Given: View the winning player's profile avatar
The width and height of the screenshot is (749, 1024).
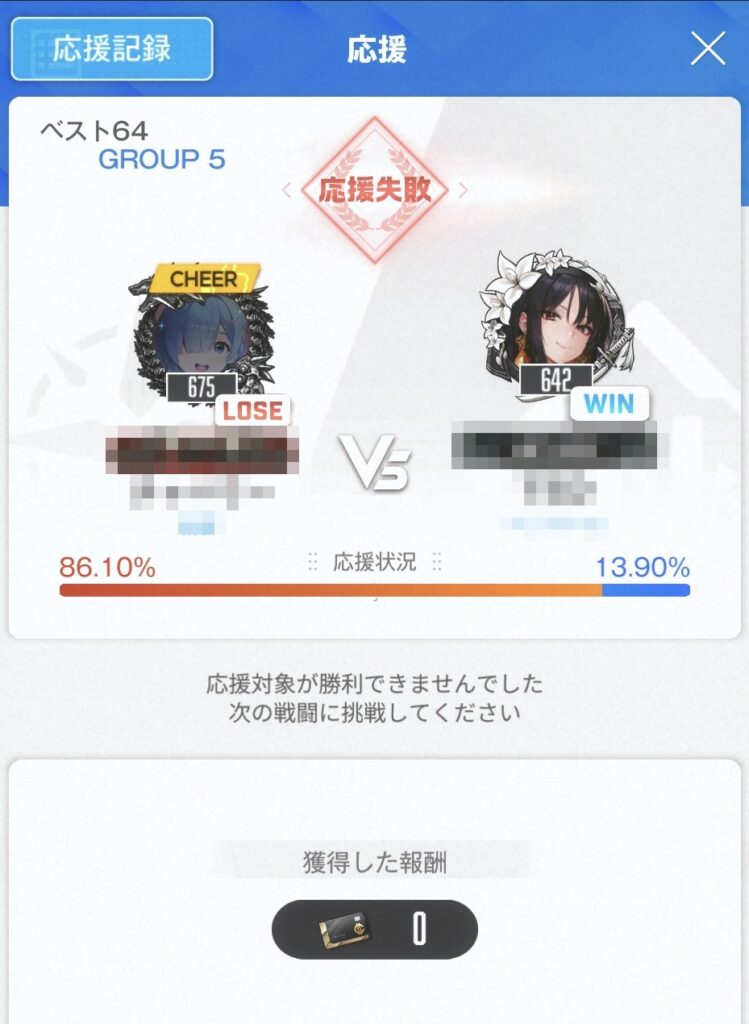Looking at the screenshot, I should (555, 320).
